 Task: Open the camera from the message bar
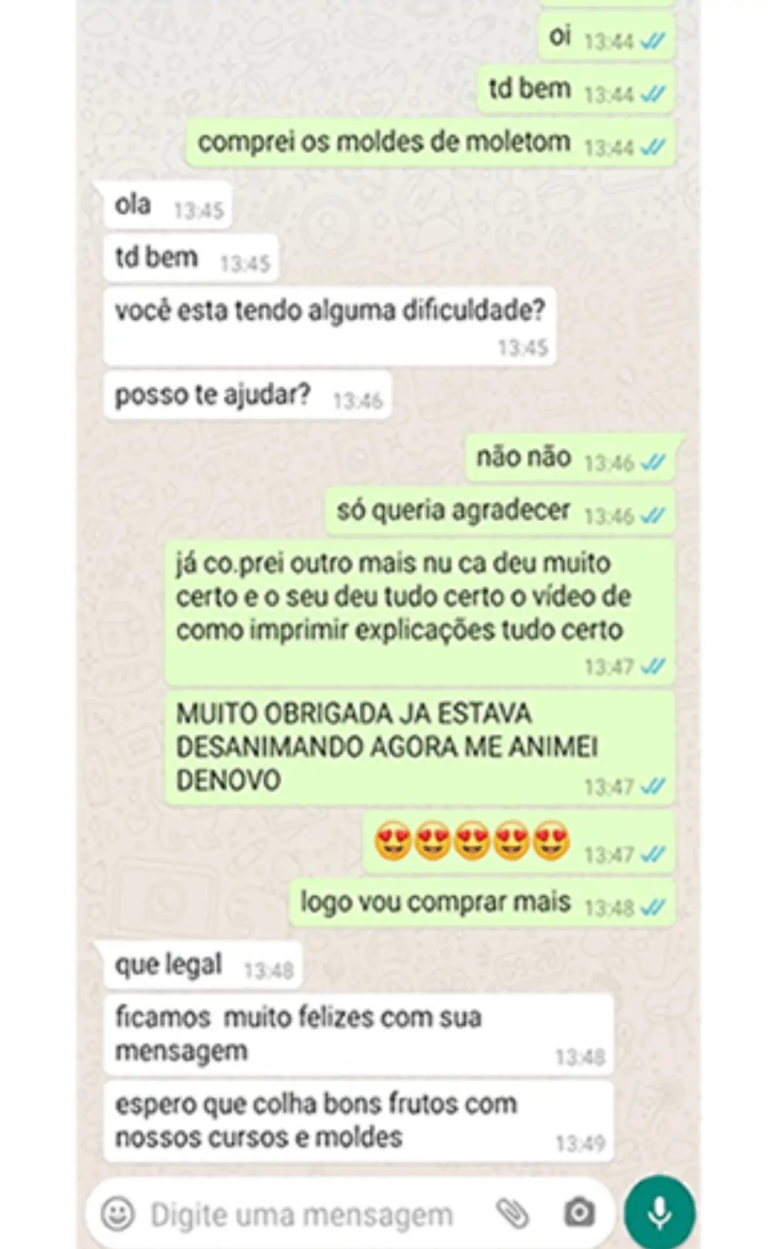pos(579,1214)
